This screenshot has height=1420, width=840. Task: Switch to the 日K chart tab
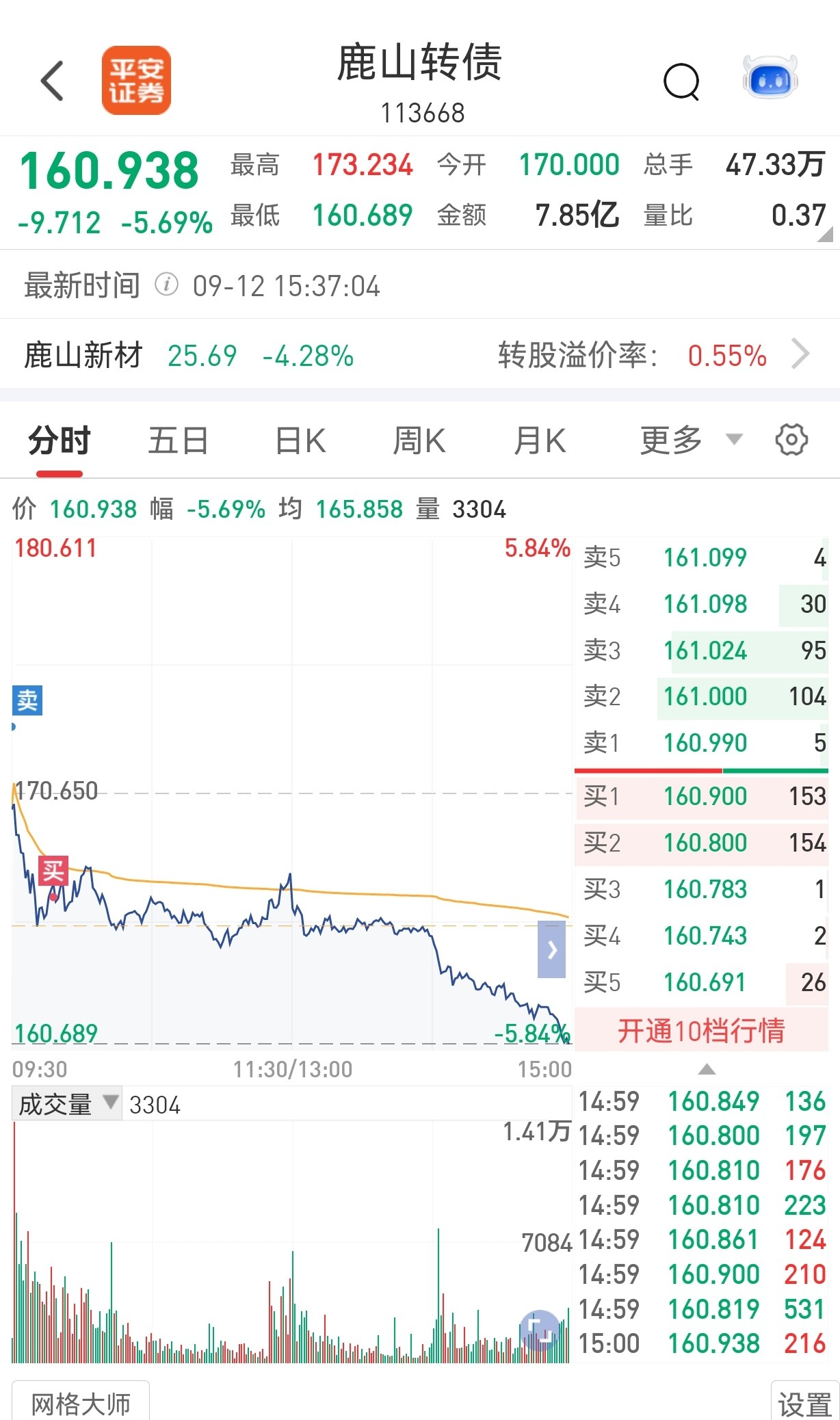point(300,441)
